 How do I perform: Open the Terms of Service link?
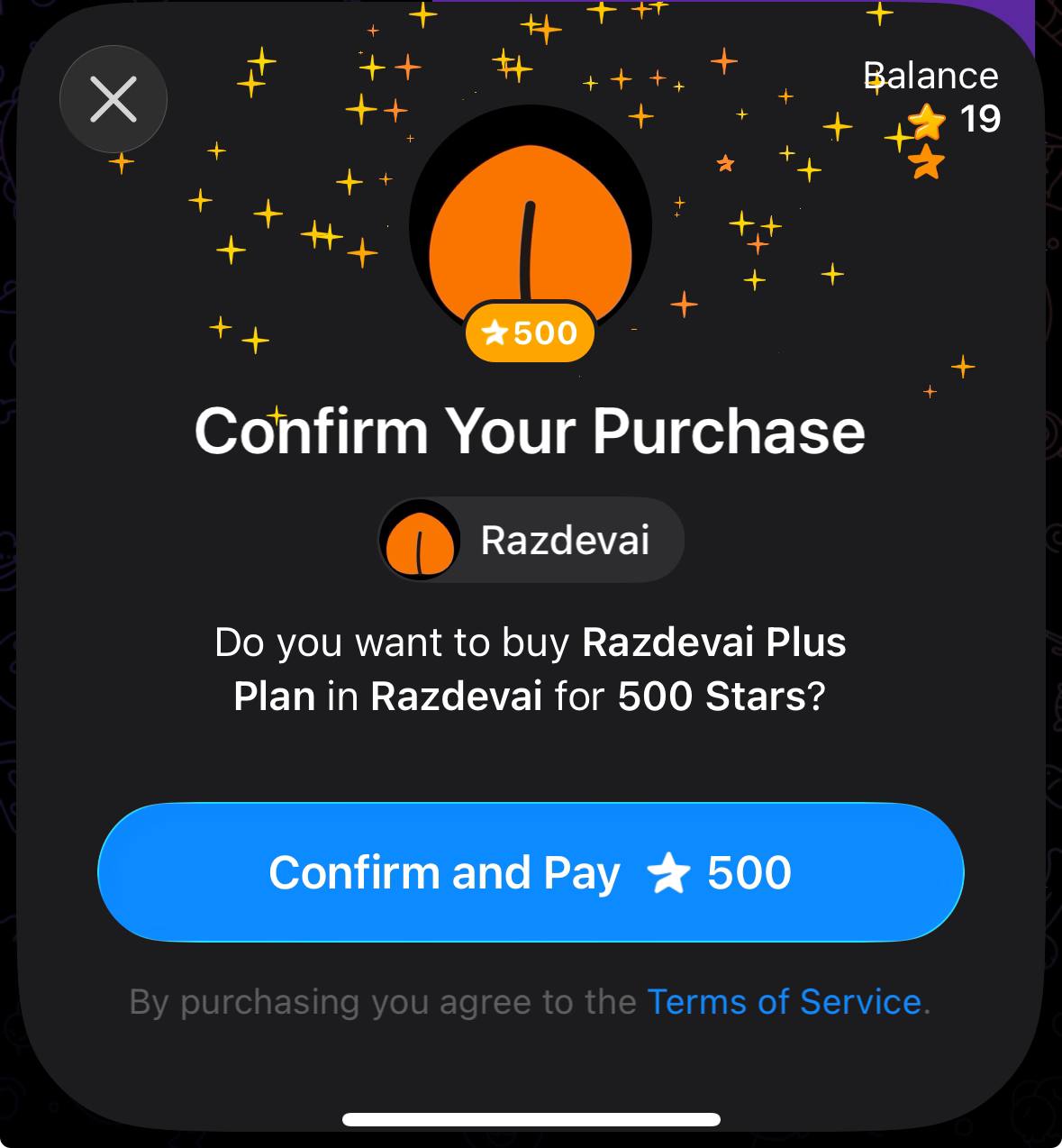point(784,1002)
